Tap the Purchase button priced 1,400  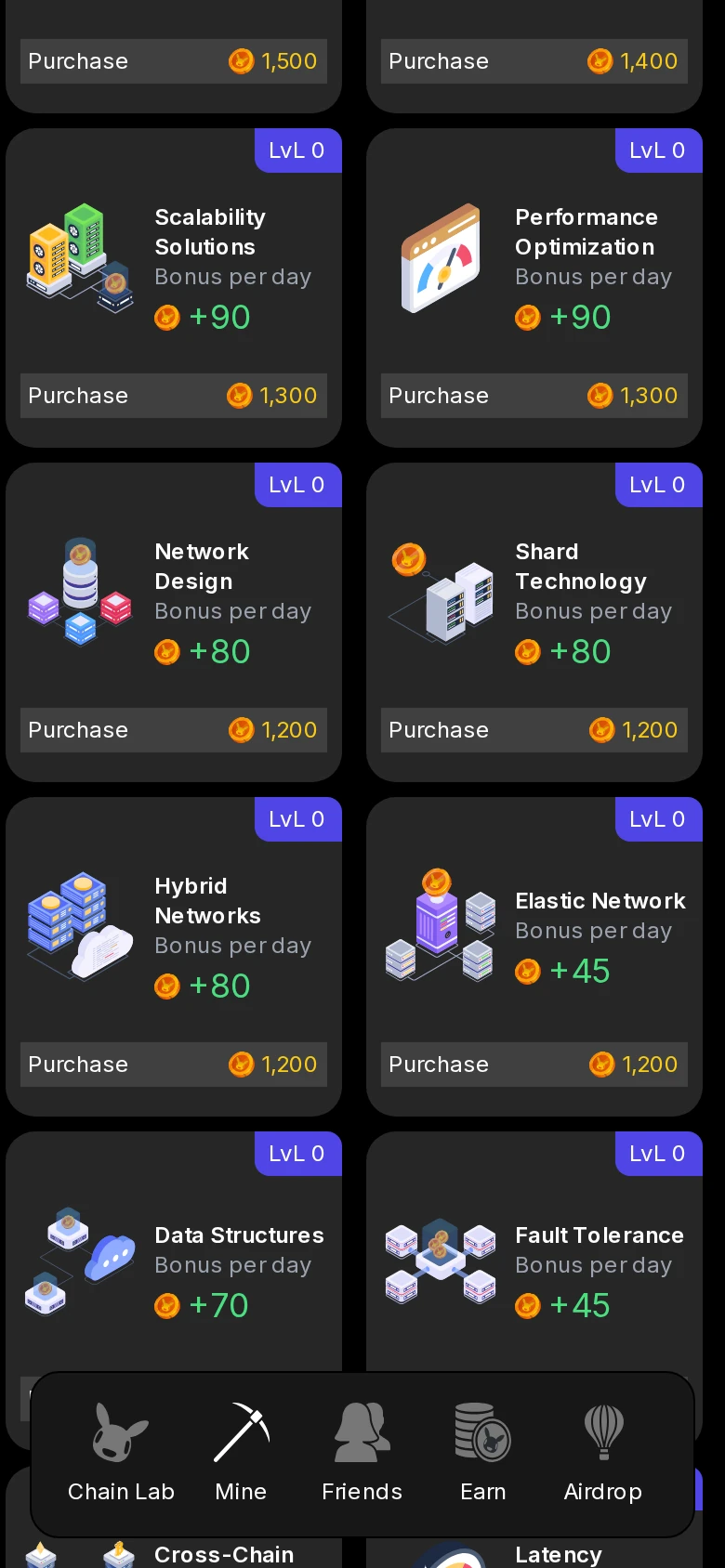(x=534, y=61)
